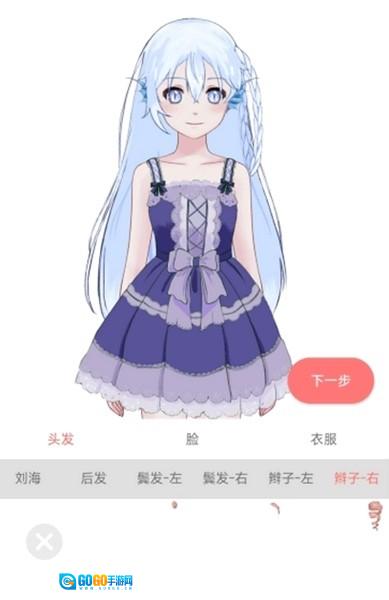Image resolution: width=389 pixels, height=600 pixels.
Task: Choose the 鬓发-左 left sidelock category
Action: [160, 478]
